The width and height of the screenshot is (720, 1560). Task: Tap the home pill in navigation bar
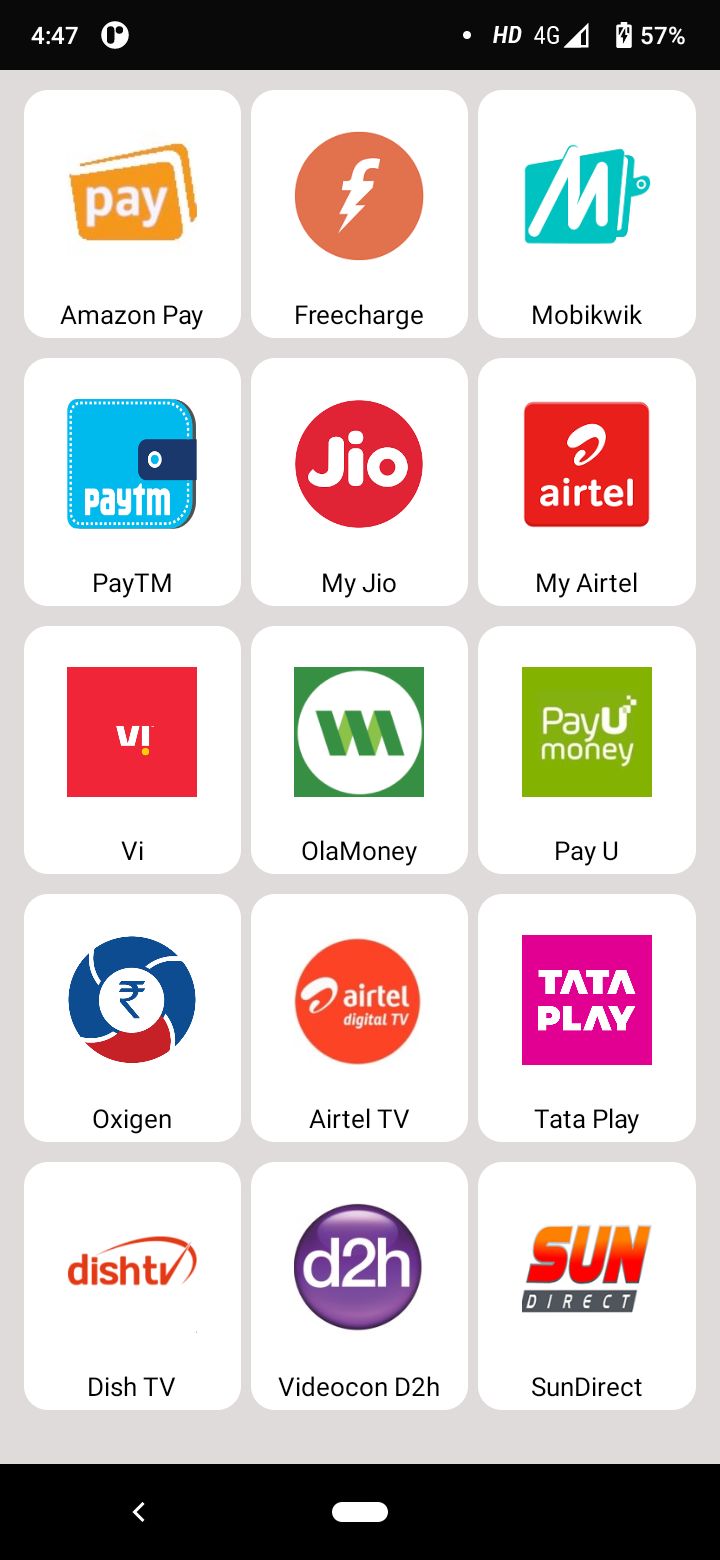click(x=360, y=1512)
